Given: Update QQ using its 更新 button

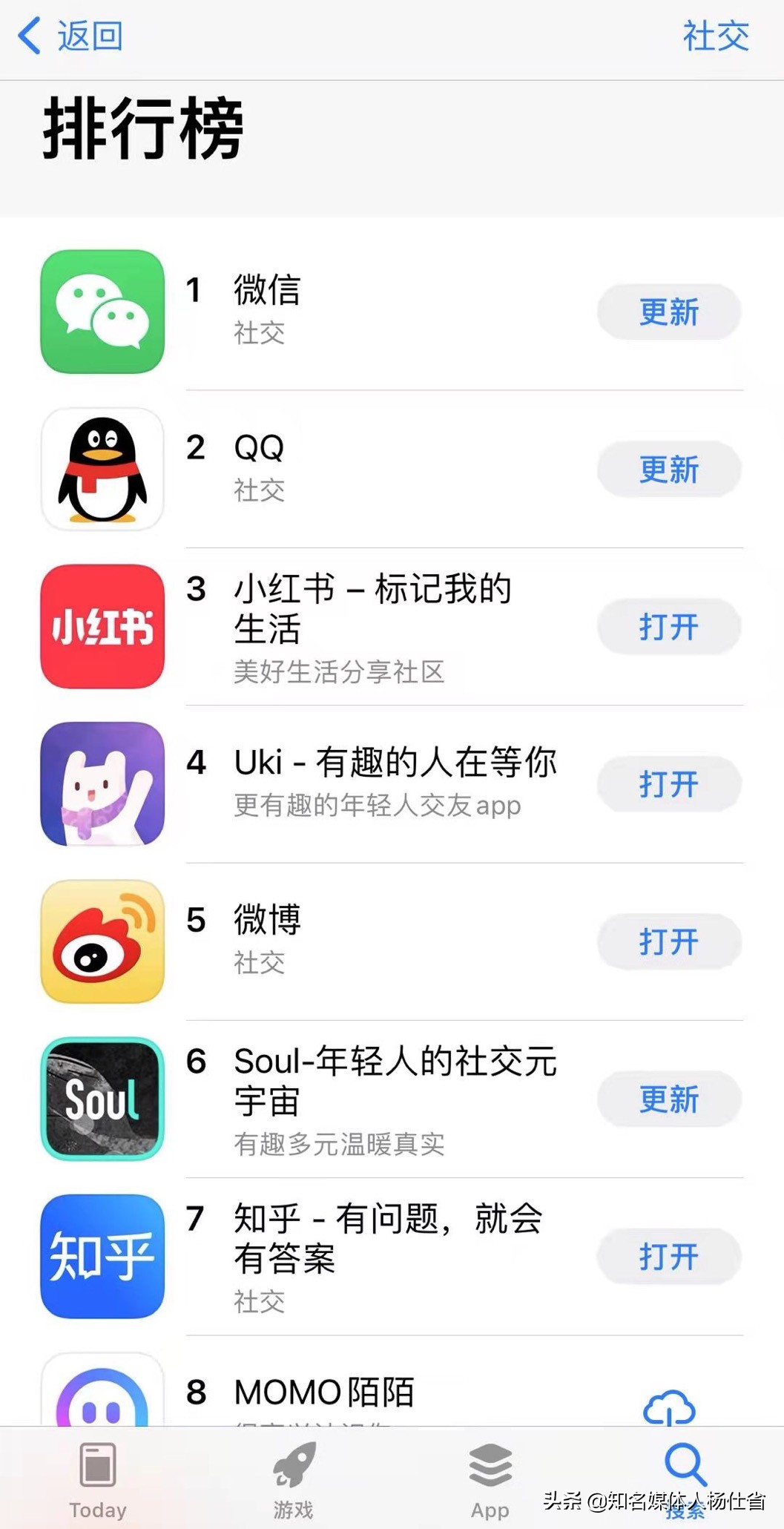Looking at the screenshot, I should (668, 469).
